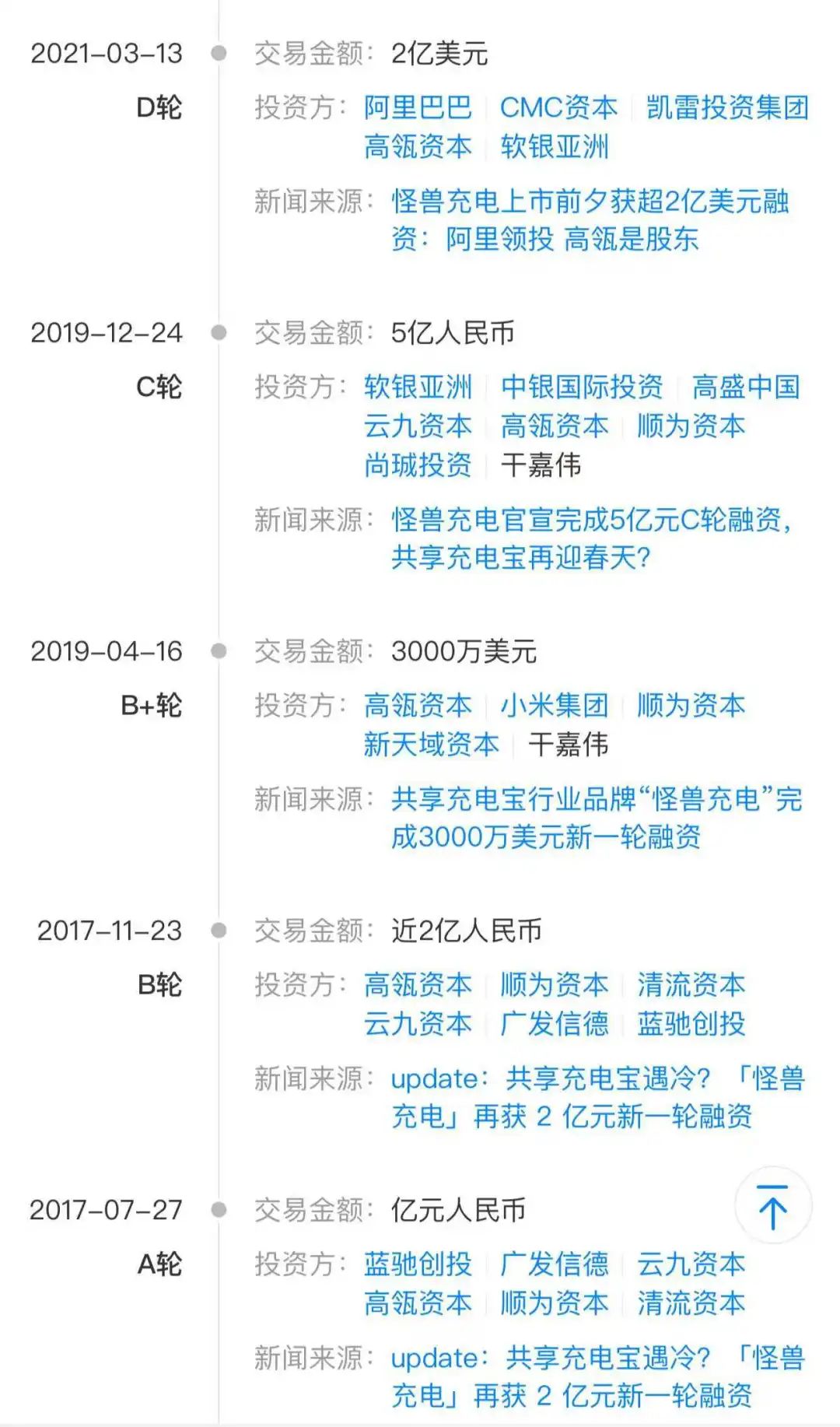The image size is (840, 1427).
Task: Open 阿里巴巴 investor in D轮
Action: point(418,107)
